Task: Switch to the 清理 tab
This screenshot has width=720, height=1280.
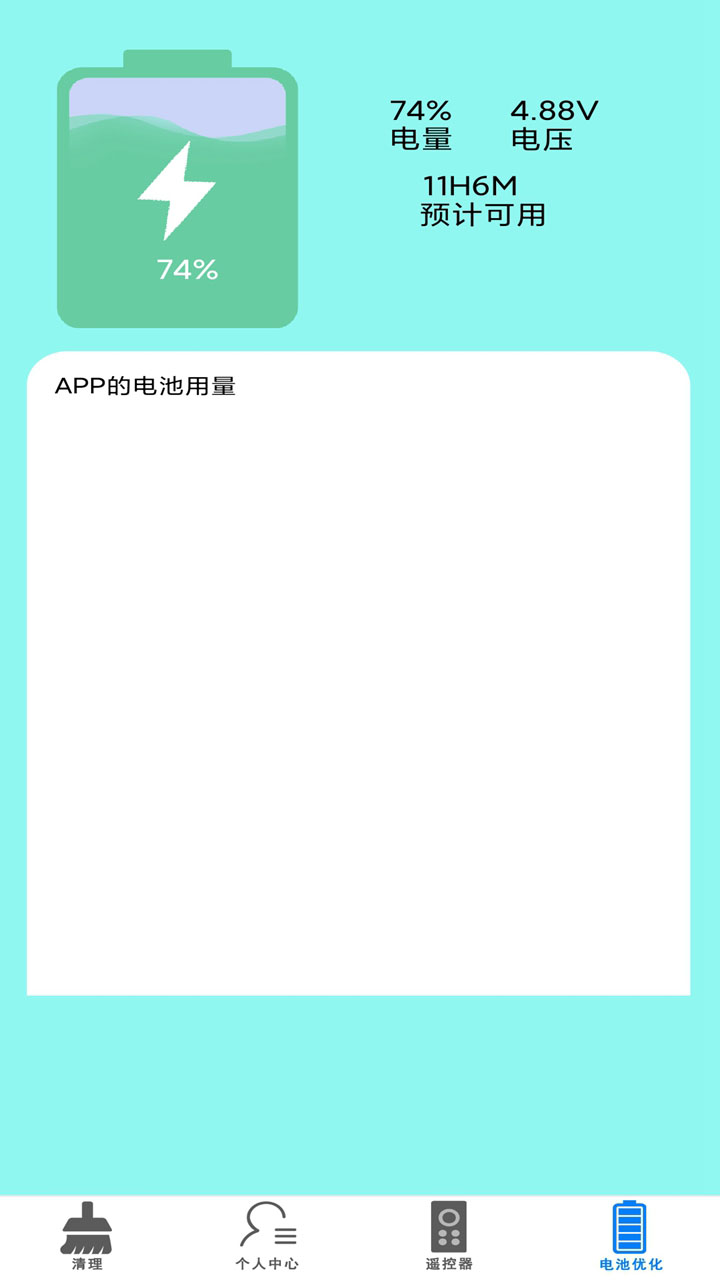Action: point(88,1236)
